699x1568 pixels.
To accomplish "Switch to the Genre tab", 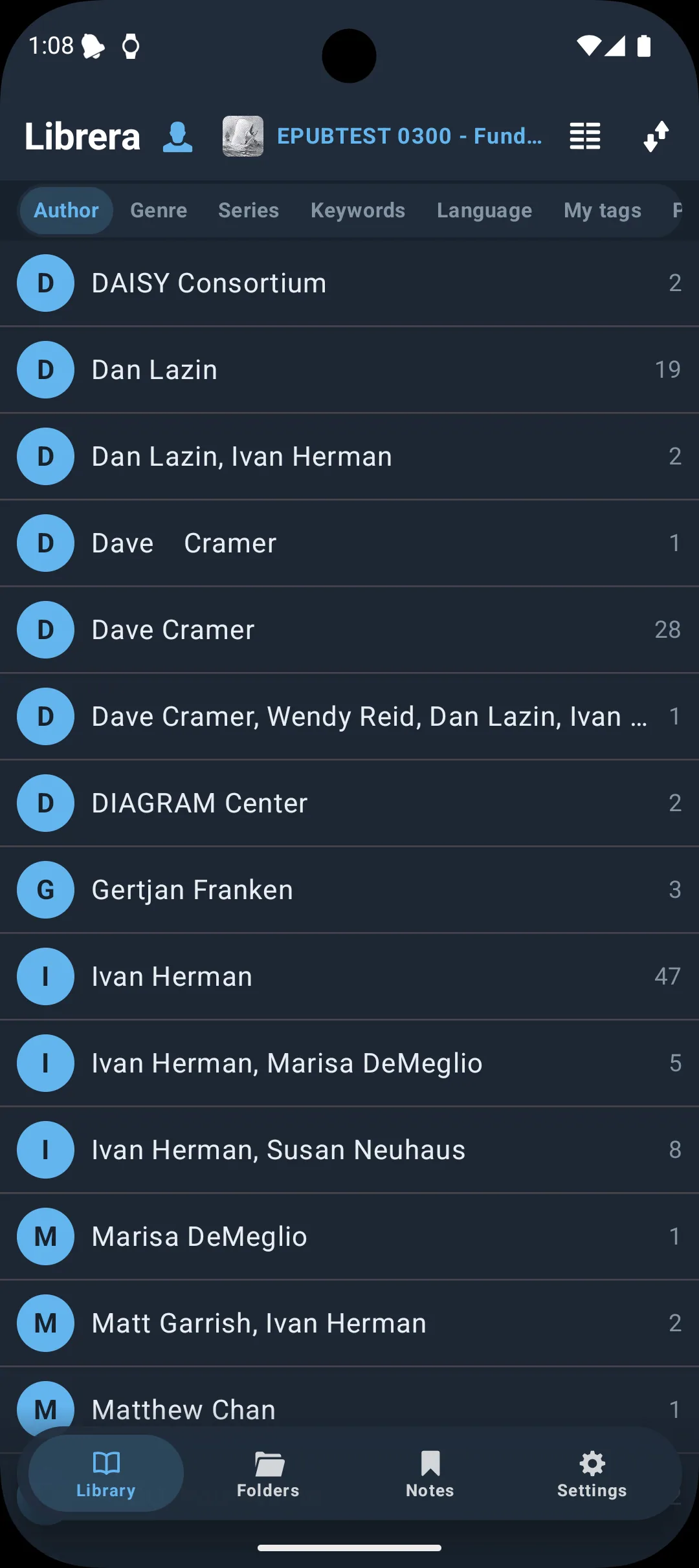I will pyautogui.click(x=159, y=210).
